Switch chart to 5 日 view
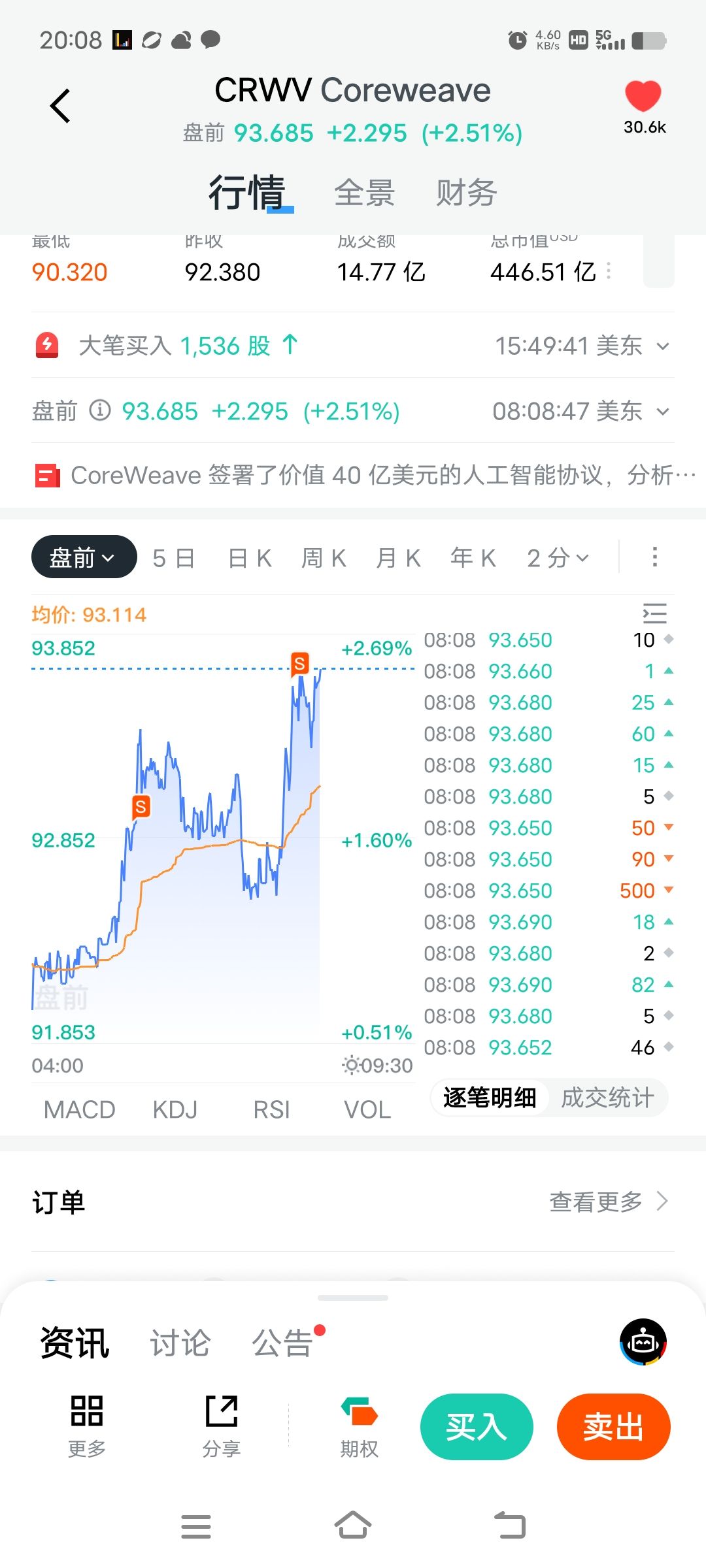Screen dimensions: 706x1568 (x=173, y=558)
